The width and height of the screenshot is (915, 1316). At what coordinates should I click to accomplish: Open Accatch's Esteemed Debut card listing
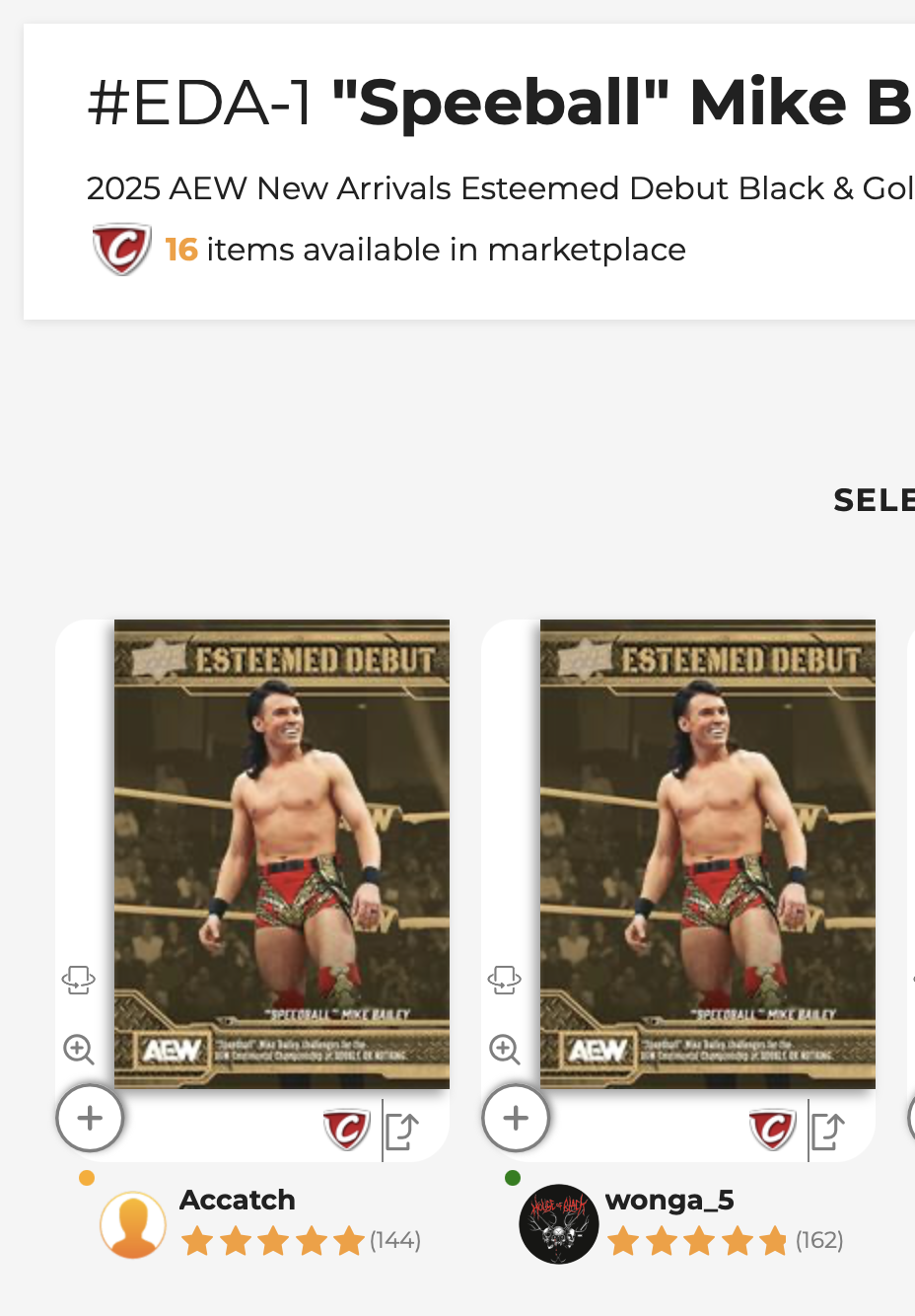tap(281, 853)
